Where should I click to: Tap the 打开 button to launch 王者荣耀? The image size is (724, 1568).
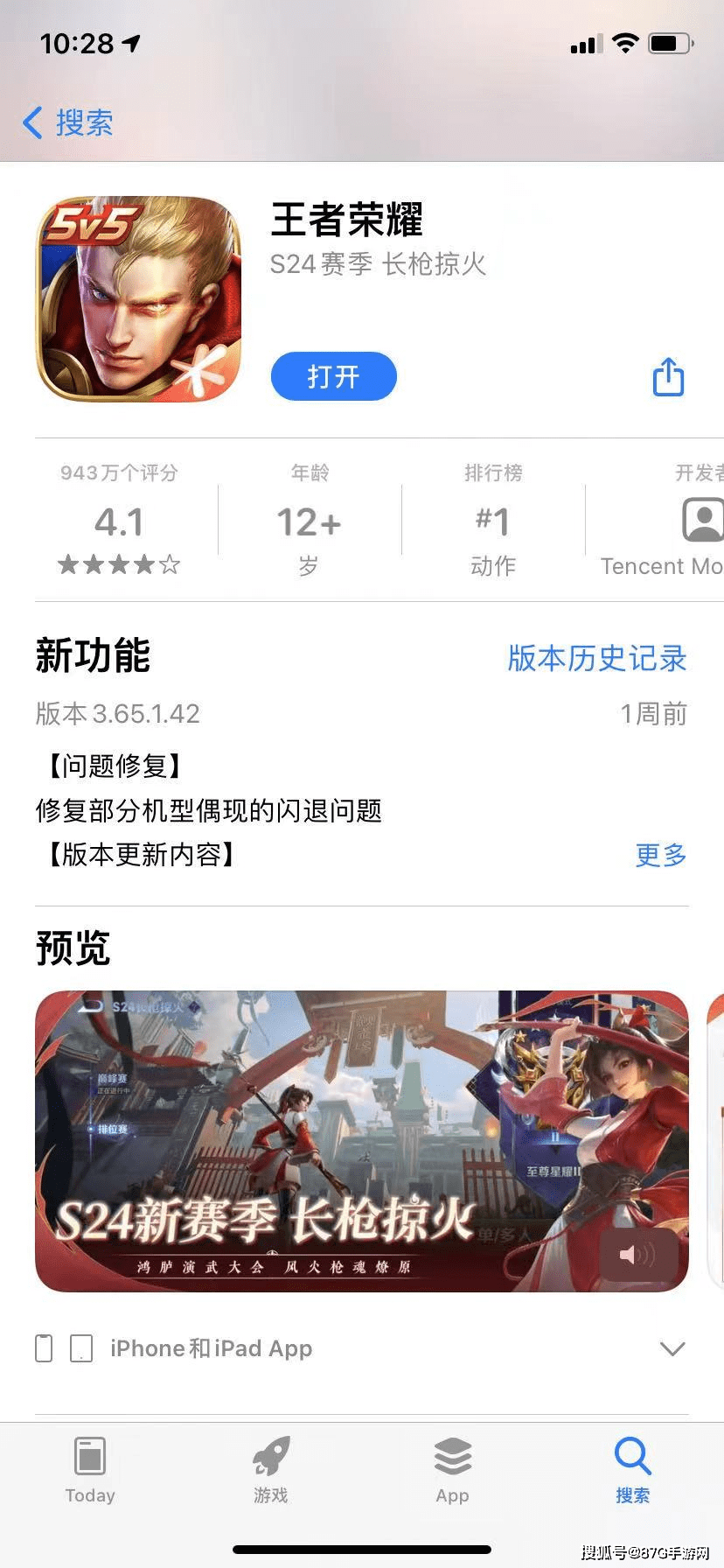pyautogui.click(x=333, y=376)
